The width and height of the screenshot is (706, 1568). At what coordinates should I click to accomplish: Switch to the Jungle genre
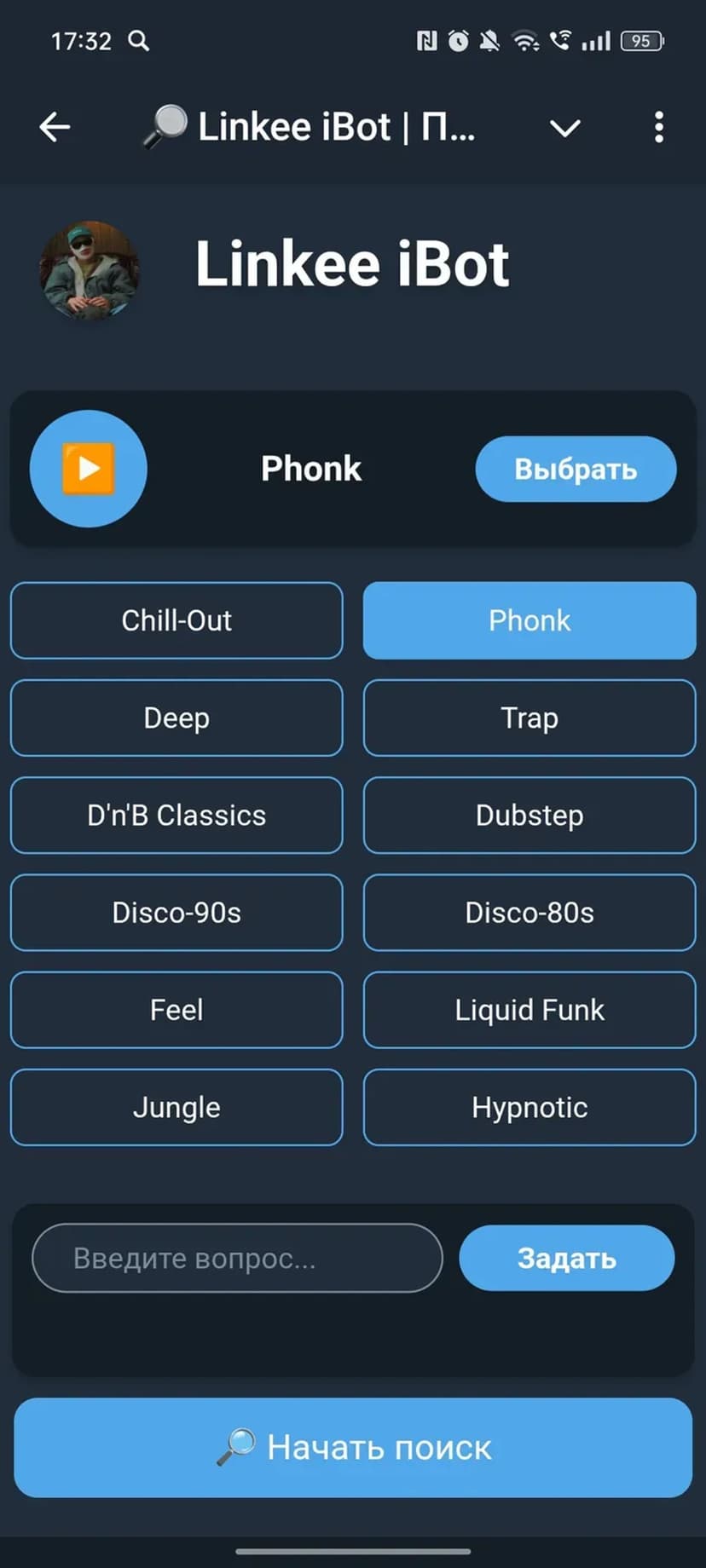pos(176,1107)
